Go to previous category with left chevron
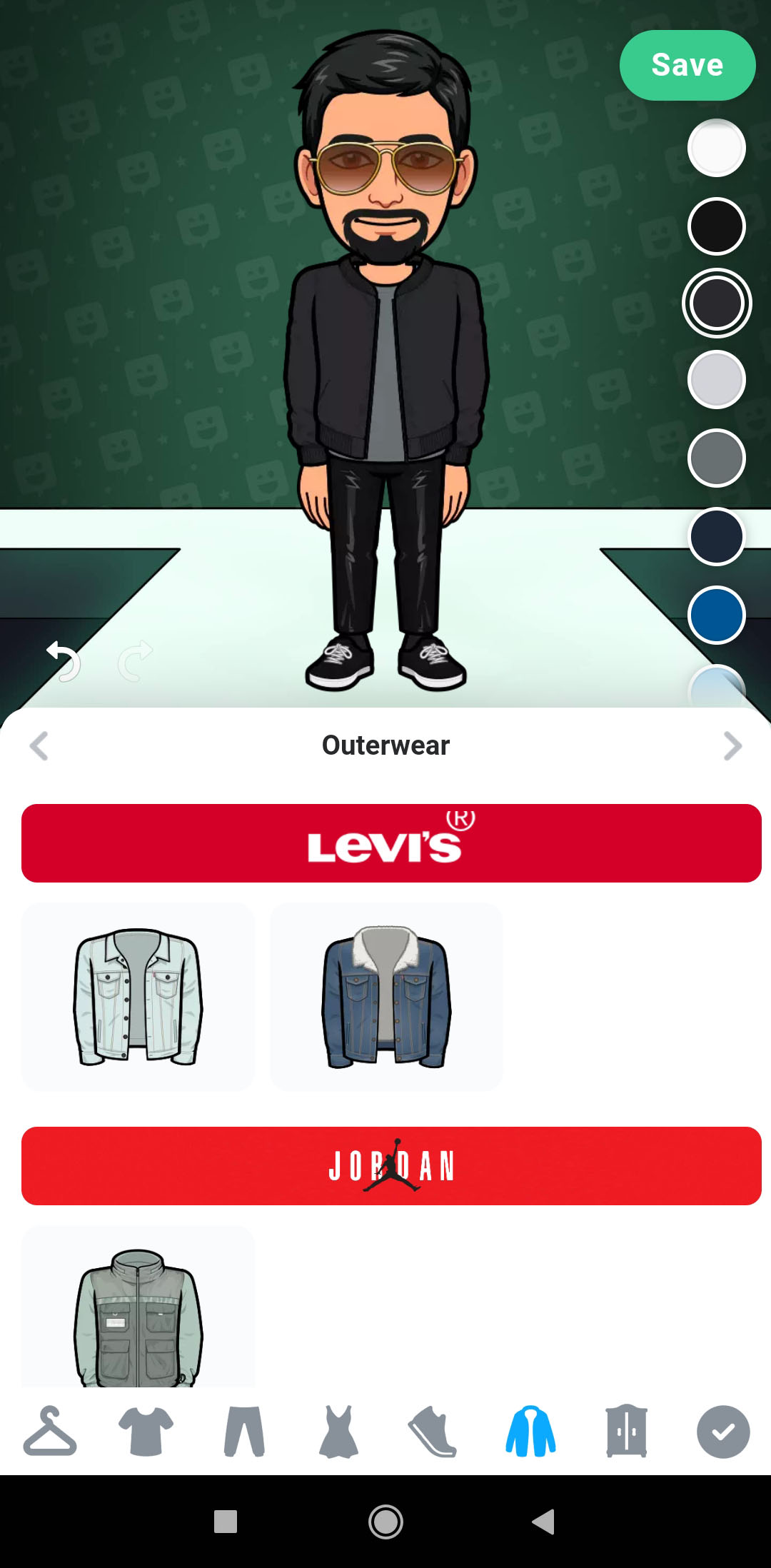Image resolution: width=771 pixels, height=1568 pixels. (x=39, y=746)
